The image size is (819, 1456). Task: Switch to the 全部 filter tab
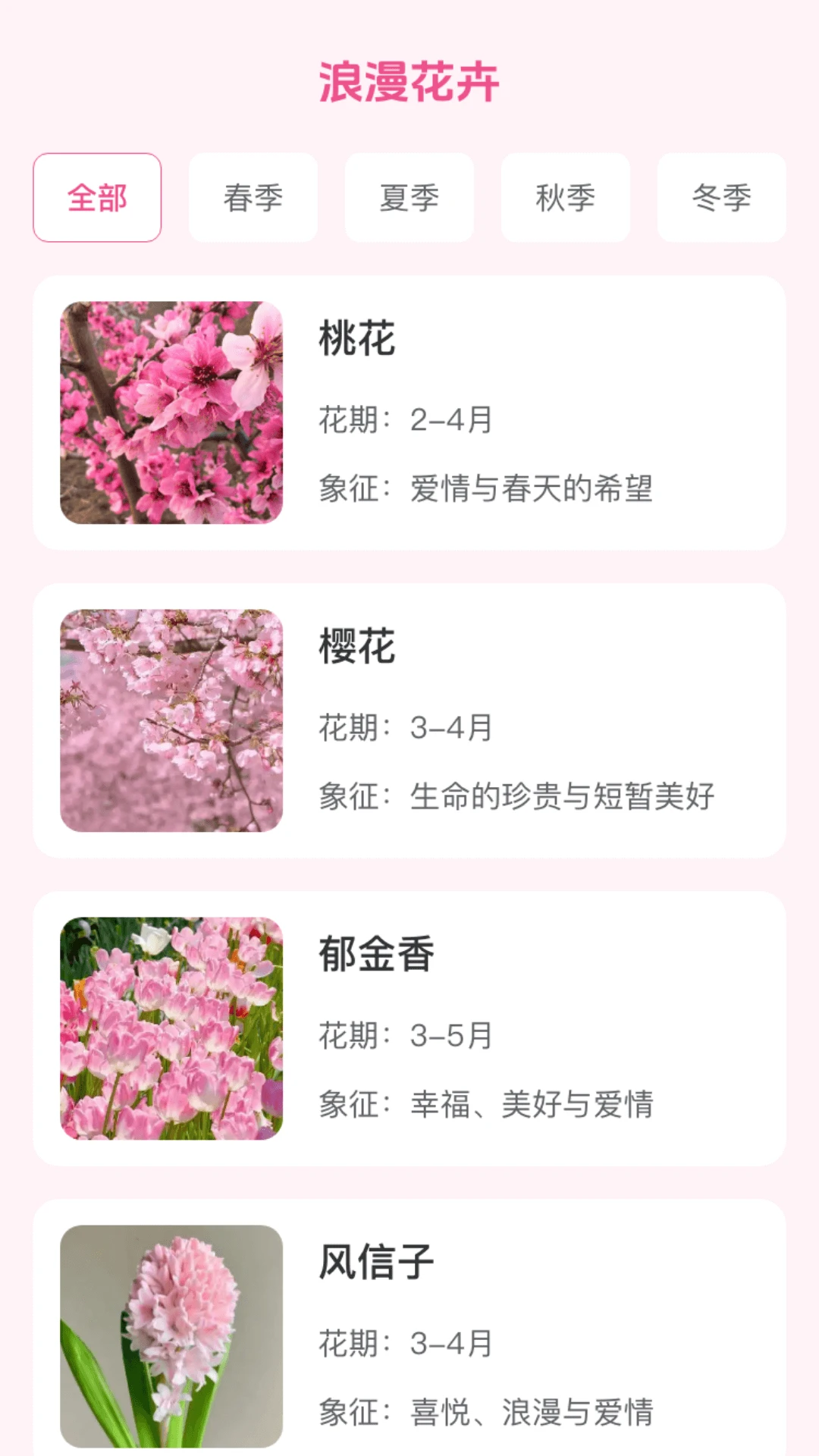(x=96, y=198)
